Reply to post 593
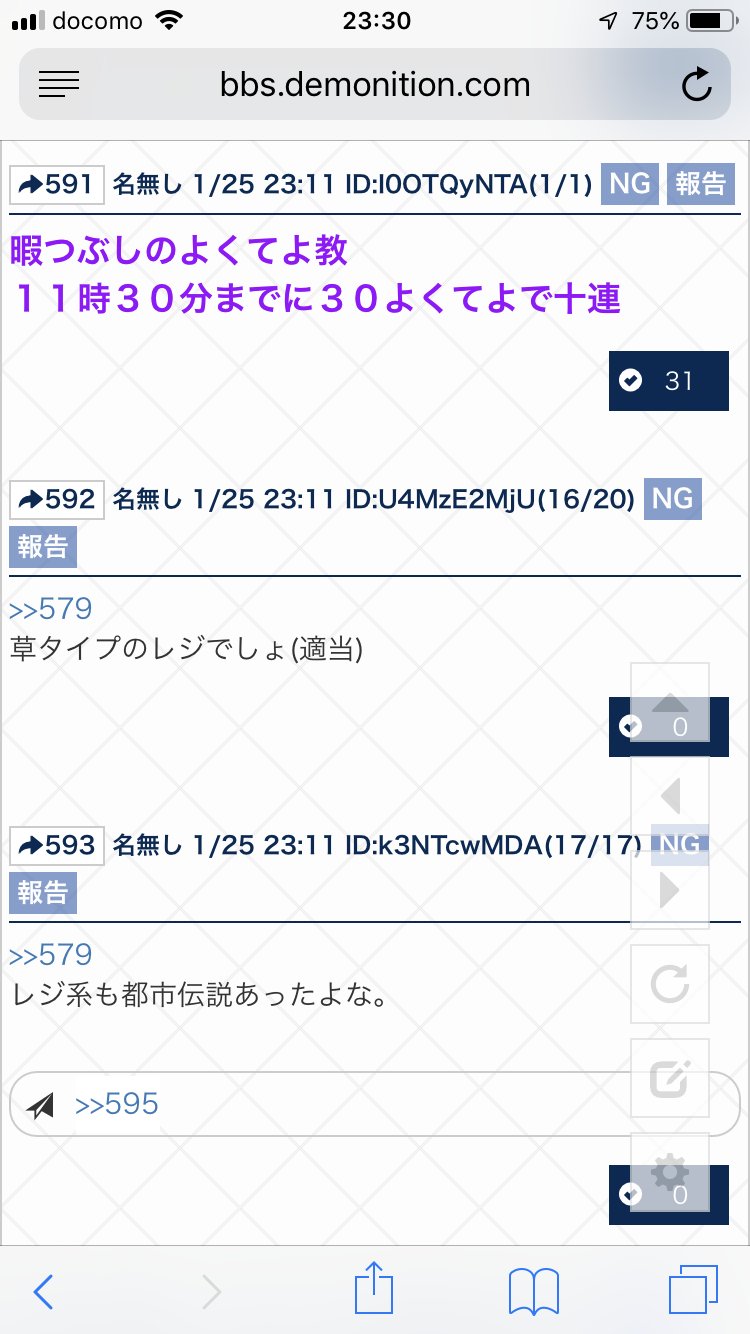Screen dimensions: 750x1334 57,846
